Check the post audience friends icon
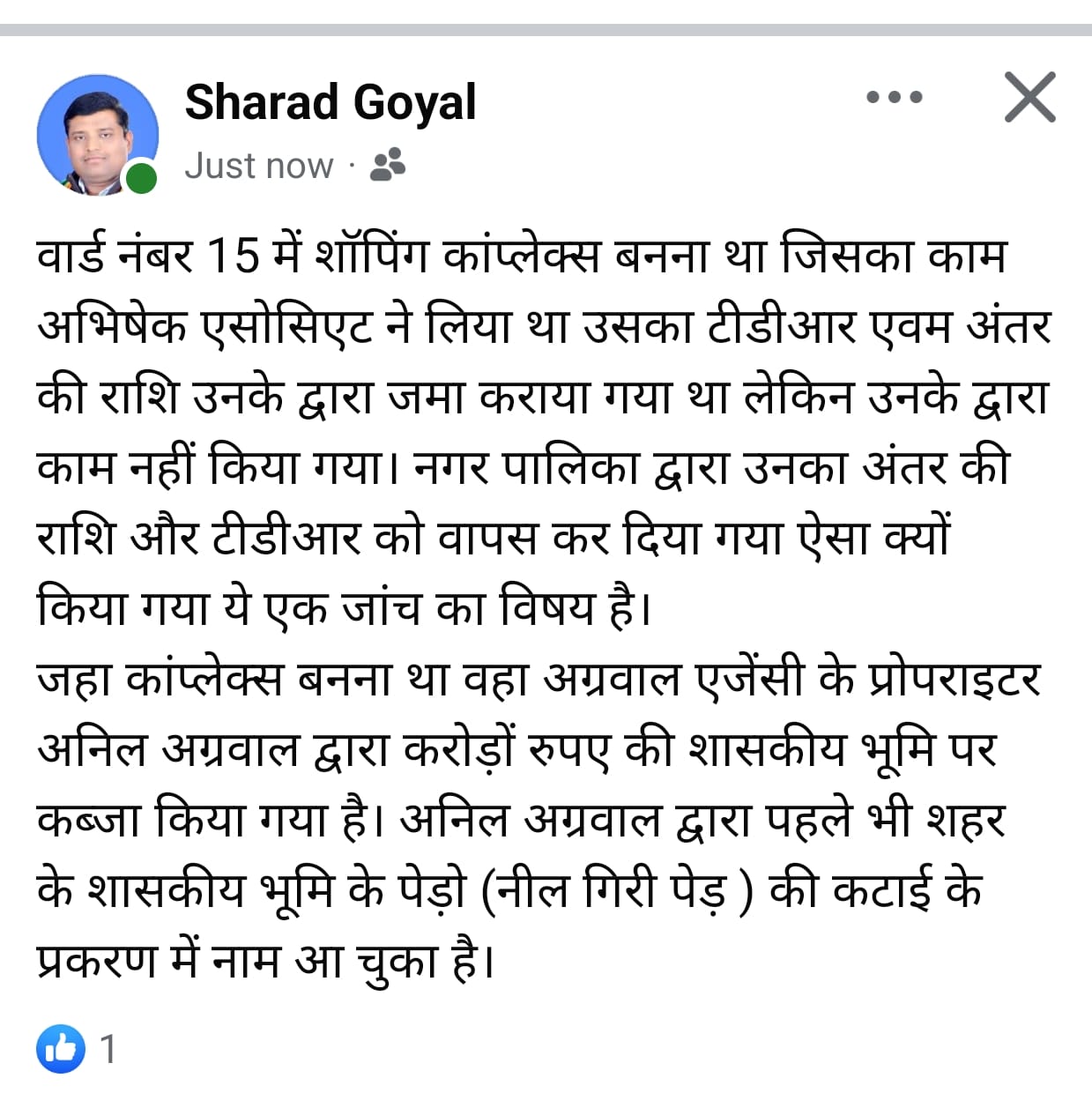The height and width of the screenshot is (1108, 1092). pyautogui.click(x=387, y=165)
